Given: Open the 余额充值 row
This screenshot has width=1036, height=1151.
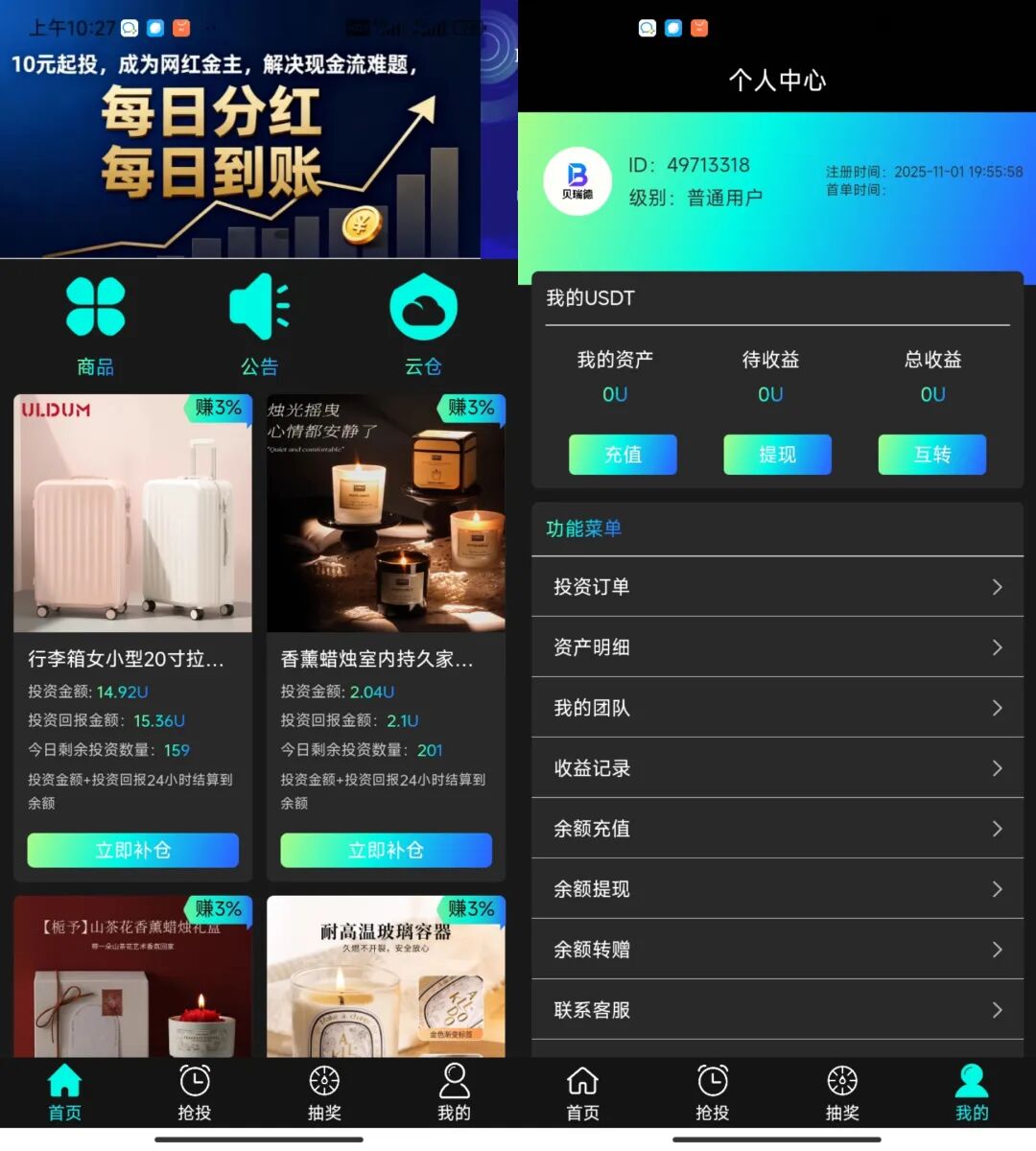Looking at the screenshot, I should tap(777, 829).
